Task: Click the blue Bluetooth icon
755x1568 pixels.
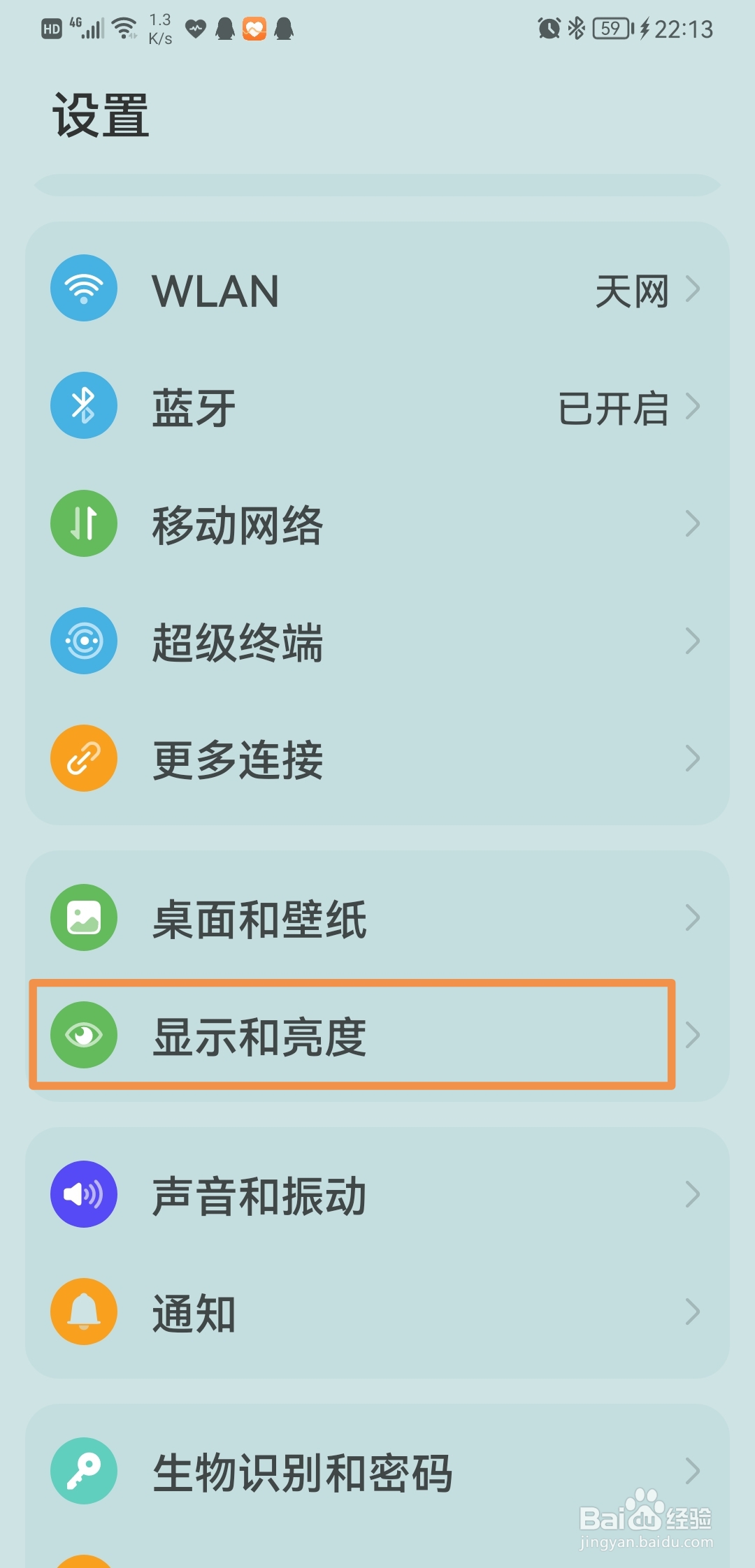Action: (x=83, y=406)
